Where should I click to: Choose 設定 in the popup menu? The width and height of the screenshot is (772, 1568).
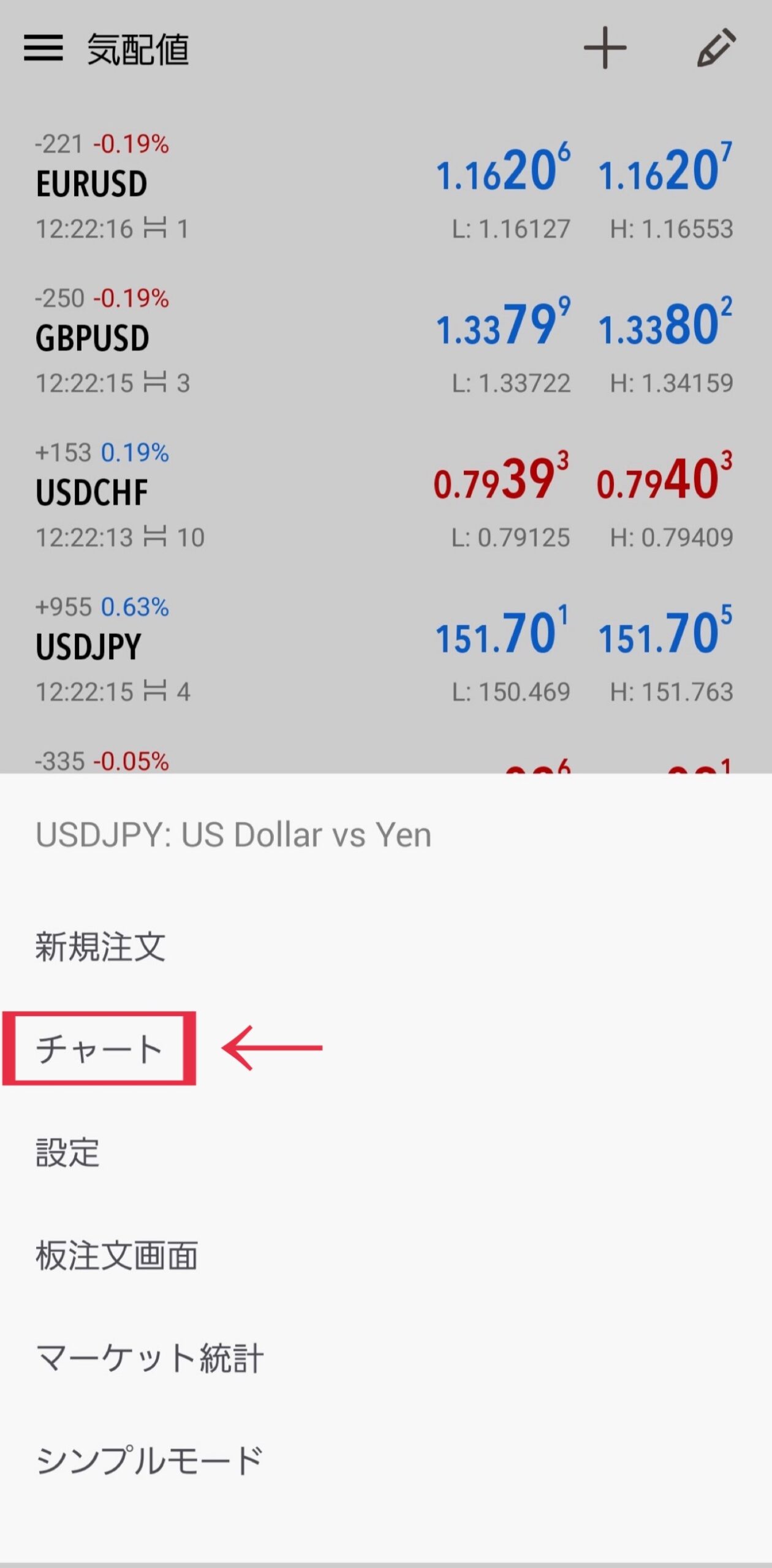click(67, 1152)
